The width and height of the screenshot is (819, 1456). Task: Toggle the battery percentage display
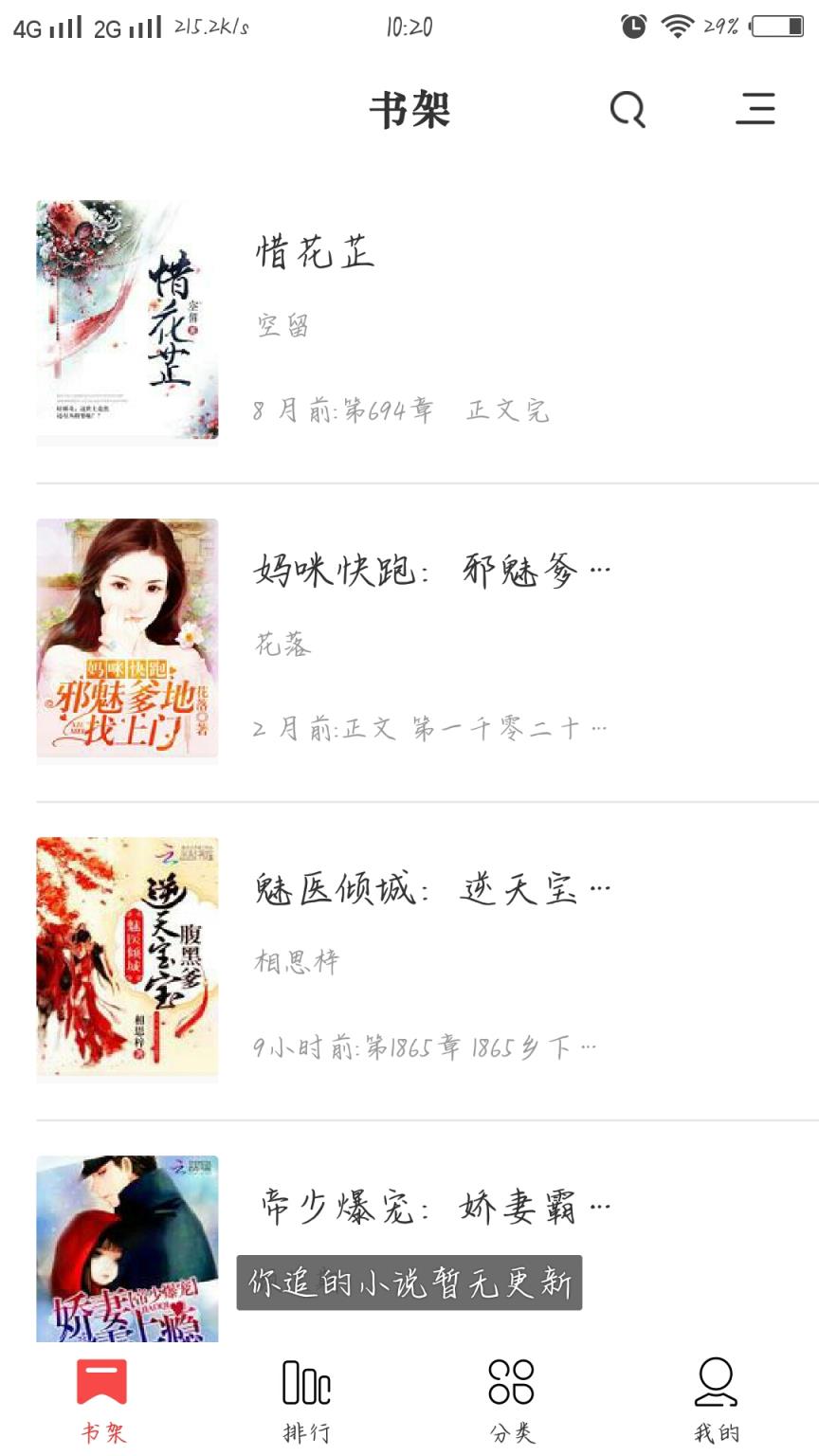click(x=719, y=27)
